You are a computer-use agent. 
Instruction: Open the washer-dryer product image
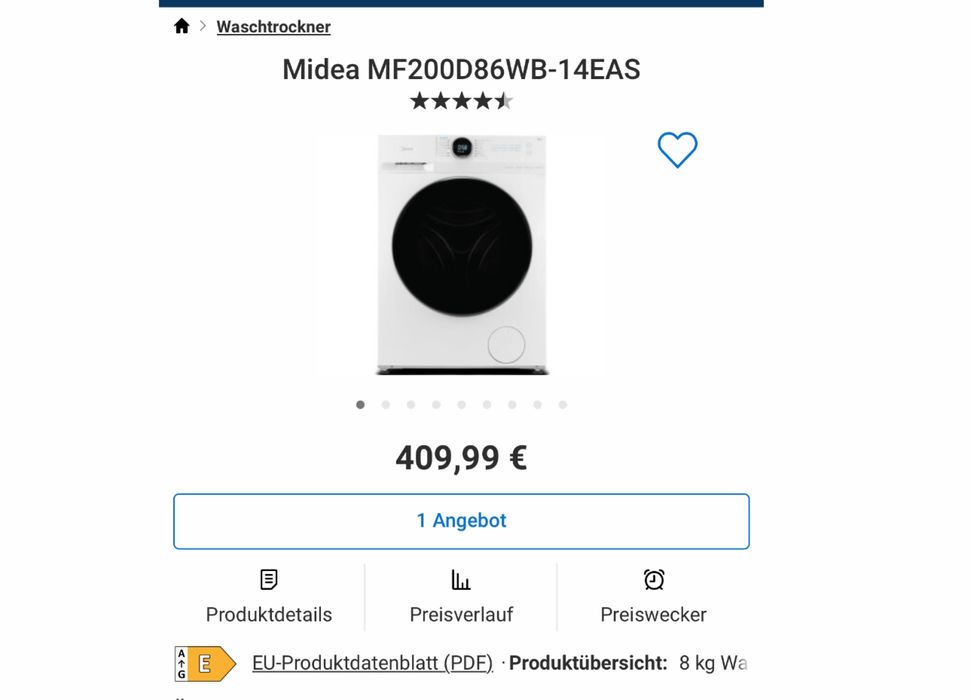(x=461, y=255)
